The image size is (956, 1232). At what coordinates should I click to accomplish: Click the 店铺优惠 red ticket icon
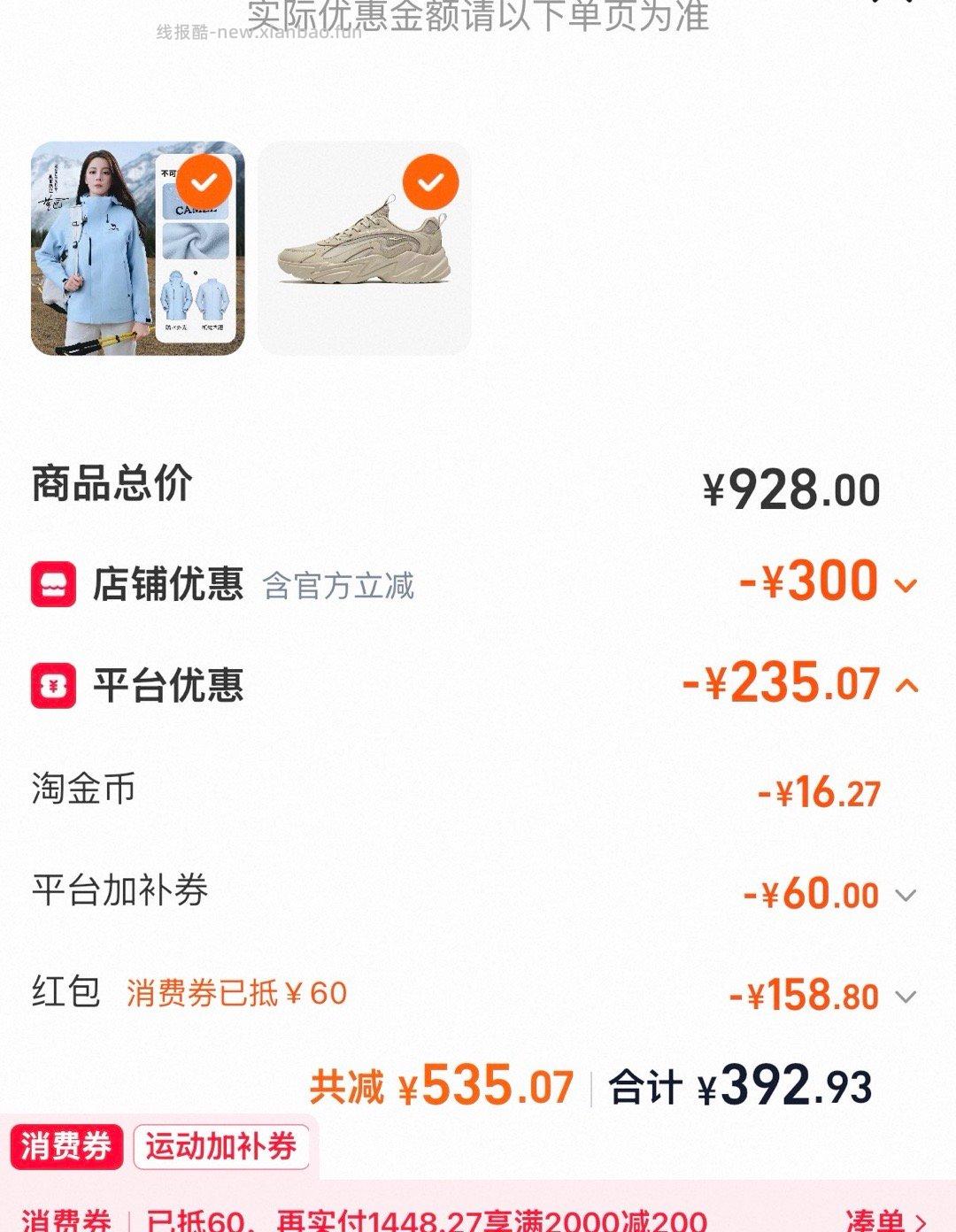[53, 585]
